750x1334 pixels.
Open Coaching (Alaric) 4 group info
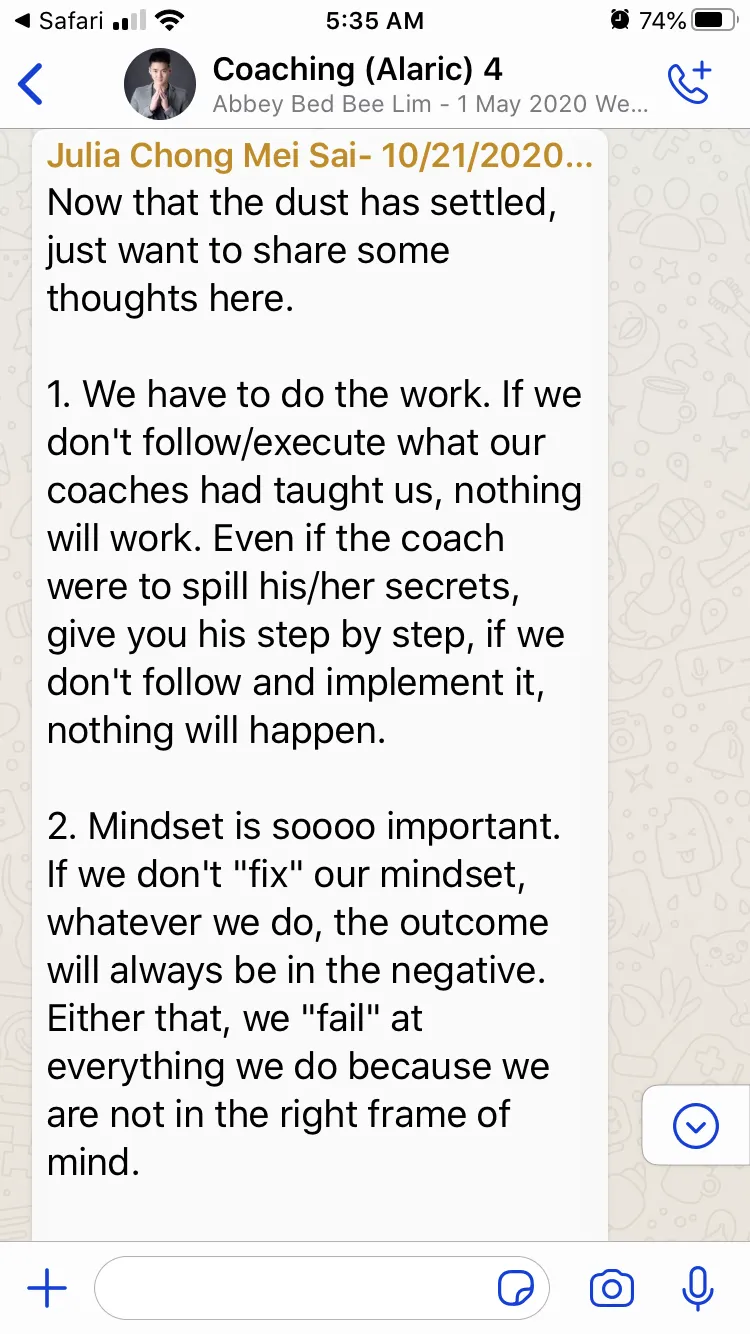[430, 84]
